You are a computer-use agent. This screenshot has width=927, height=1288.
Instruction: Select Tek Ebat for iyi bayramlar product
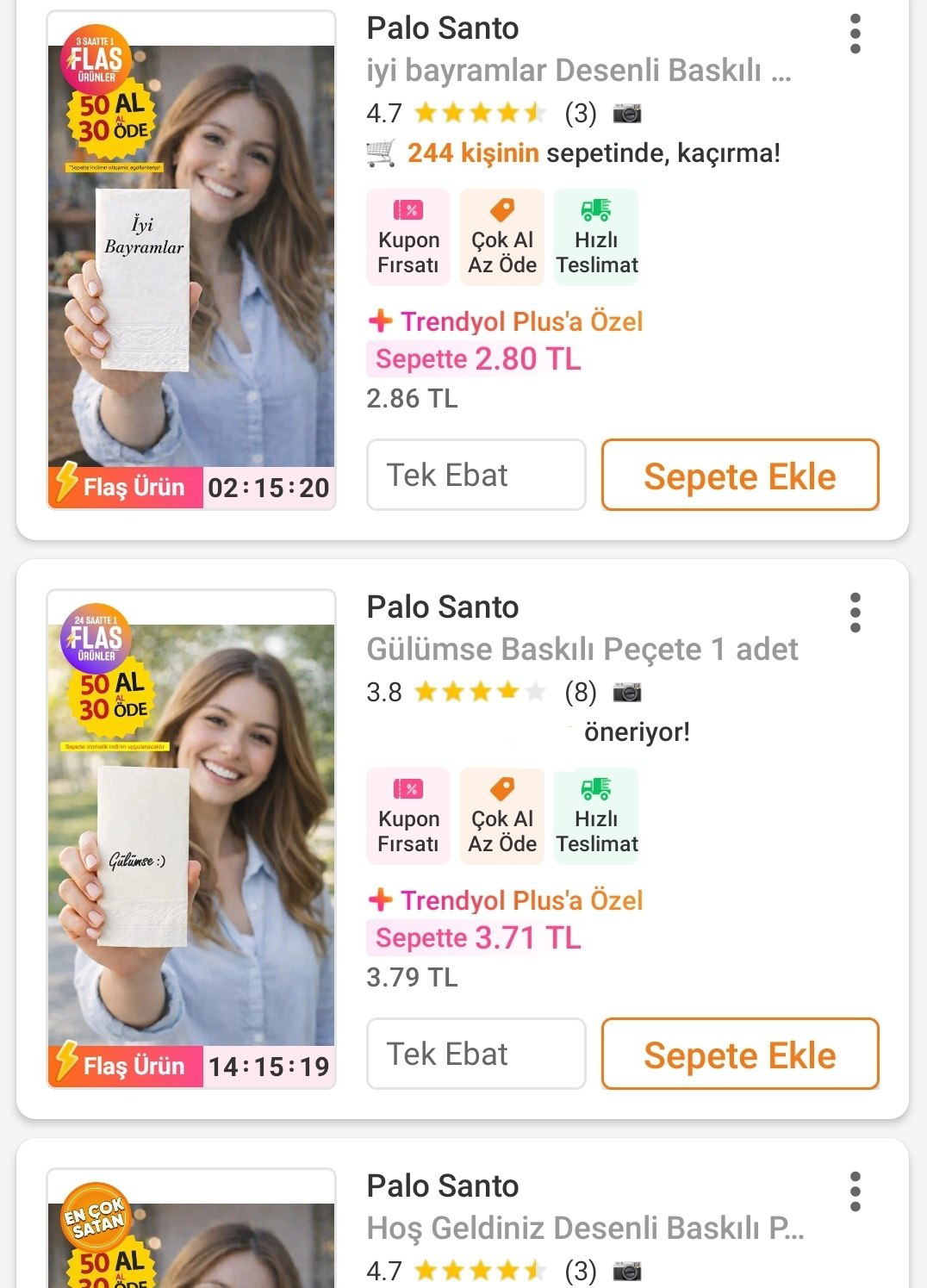476,476
